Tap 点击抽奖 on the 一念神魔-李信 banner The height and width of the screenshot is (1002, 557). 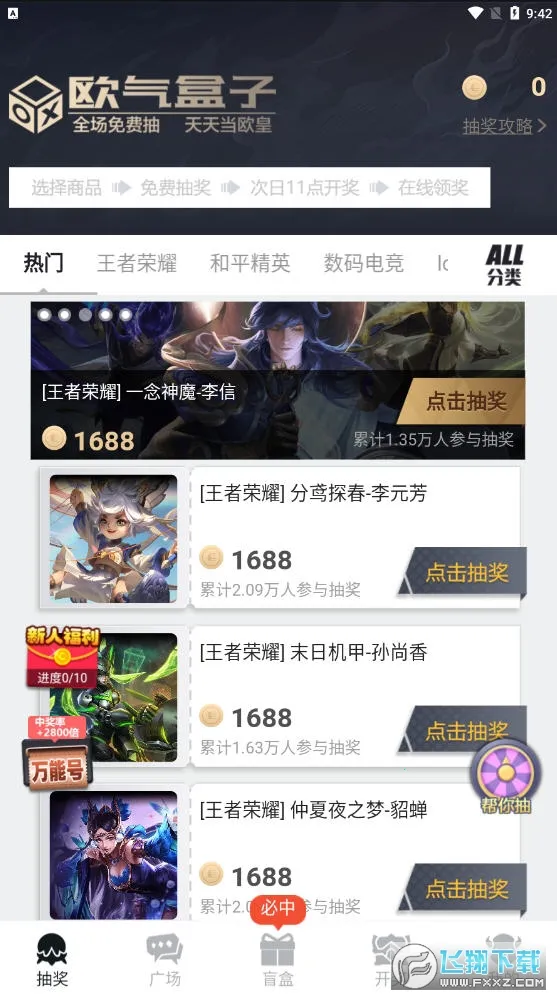pyautogui.click(x=466, y=401)
